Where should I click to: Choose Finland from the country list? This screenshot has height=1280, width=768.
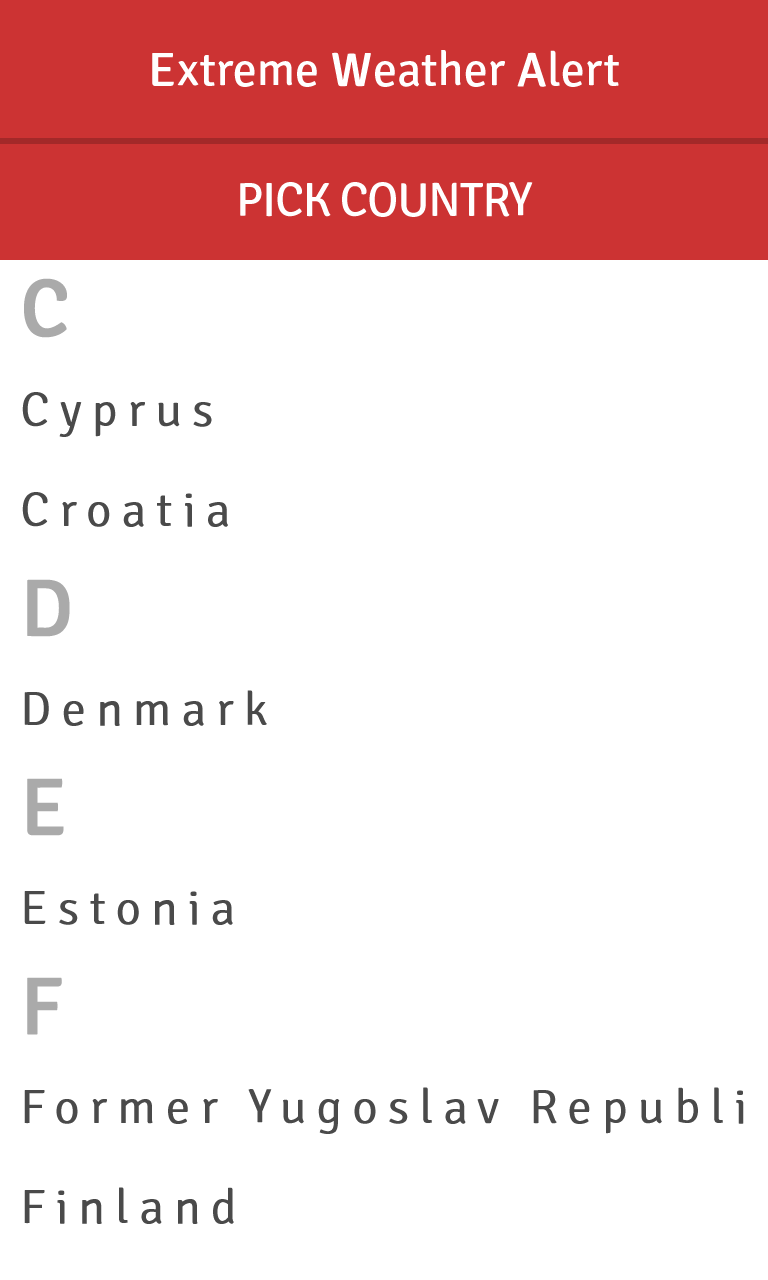tap(129, 1207)
